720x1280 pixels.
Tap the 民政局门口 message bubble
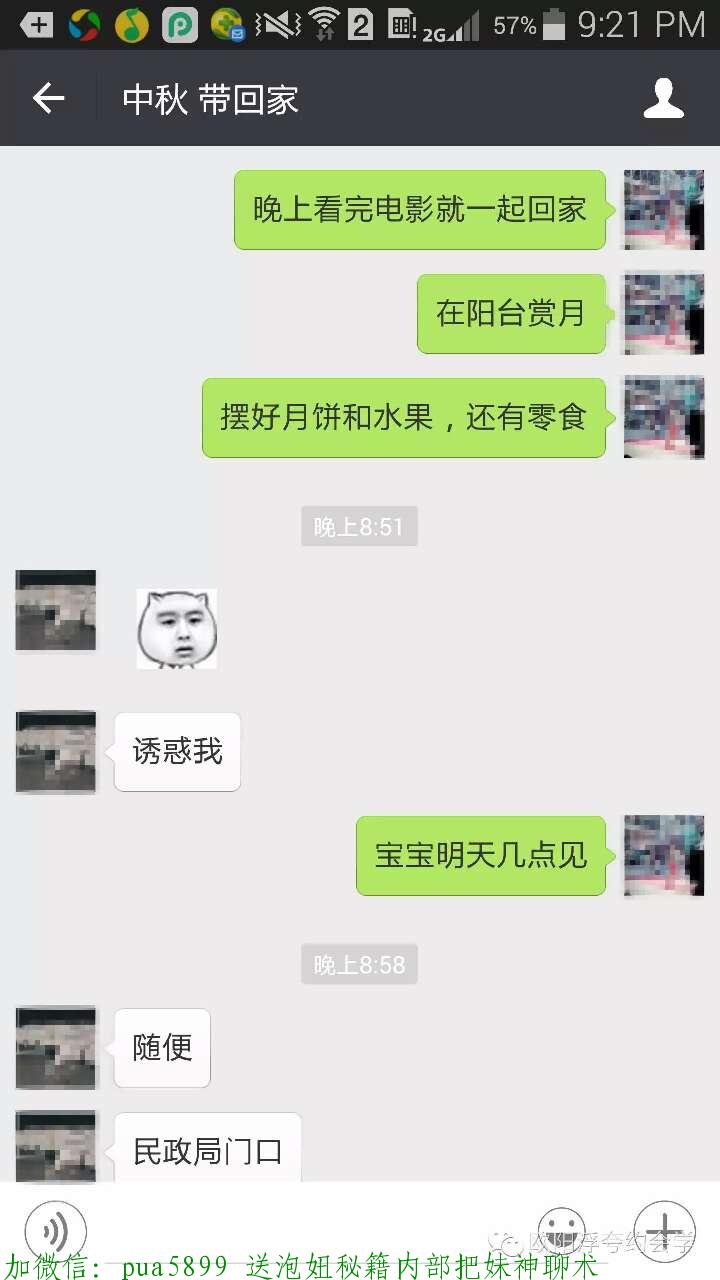coord(207,1147)
